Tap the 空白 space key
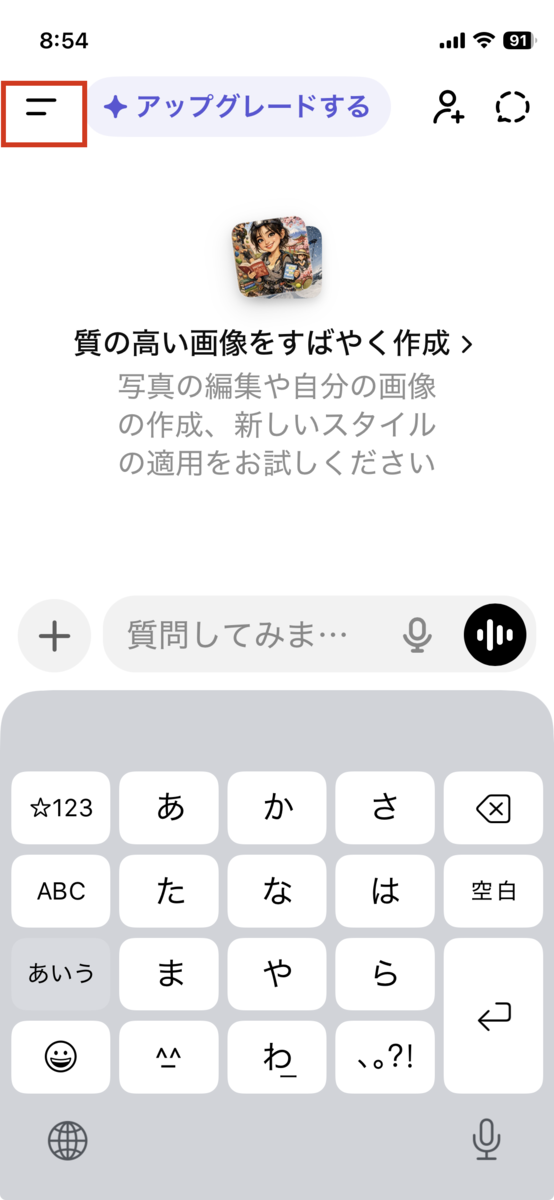 (x=493, y=890)
